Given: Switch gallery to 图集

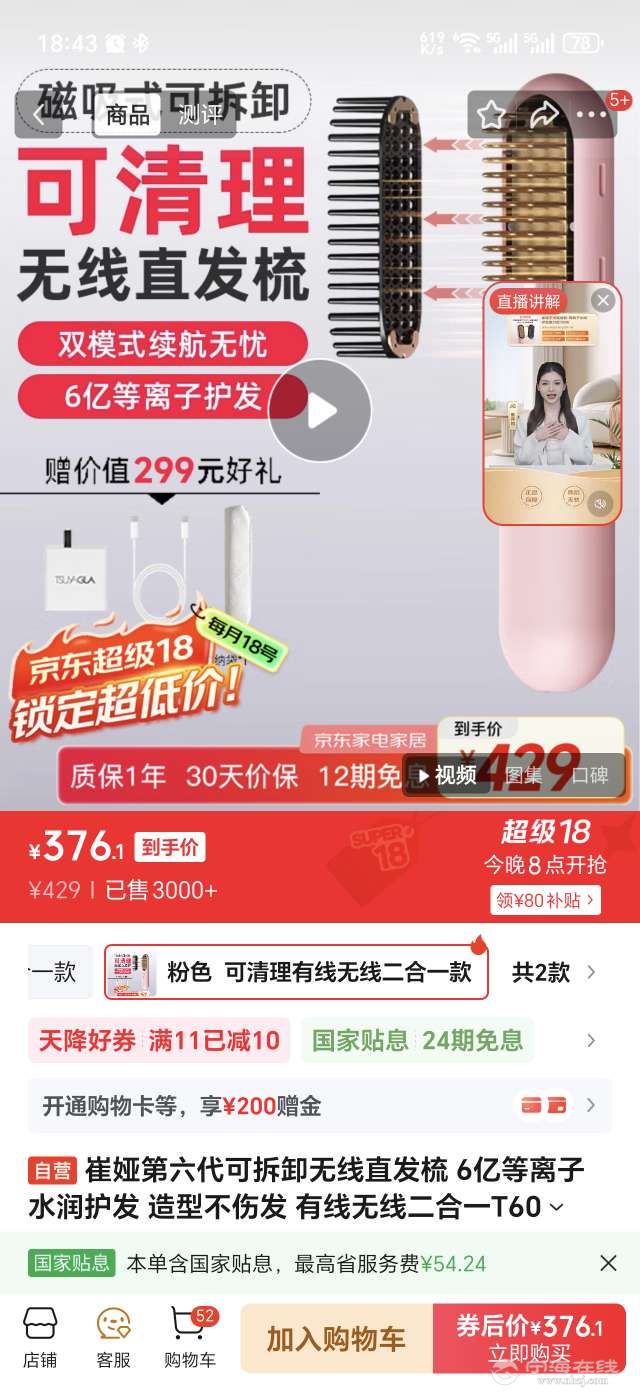Looking at the screenshot, I should pos(524,775).
